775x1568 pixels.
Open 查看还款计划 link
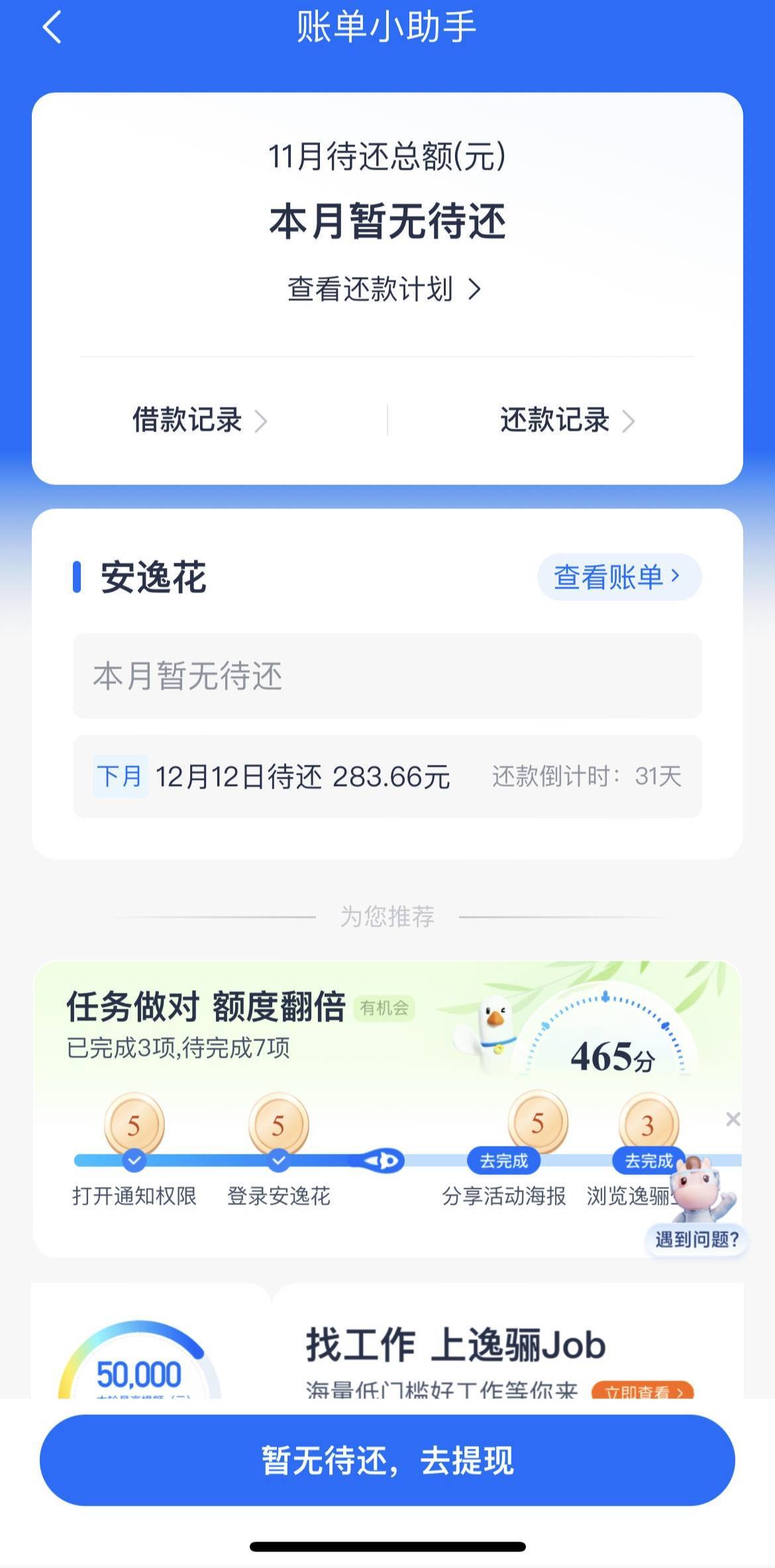pos(384,290)
